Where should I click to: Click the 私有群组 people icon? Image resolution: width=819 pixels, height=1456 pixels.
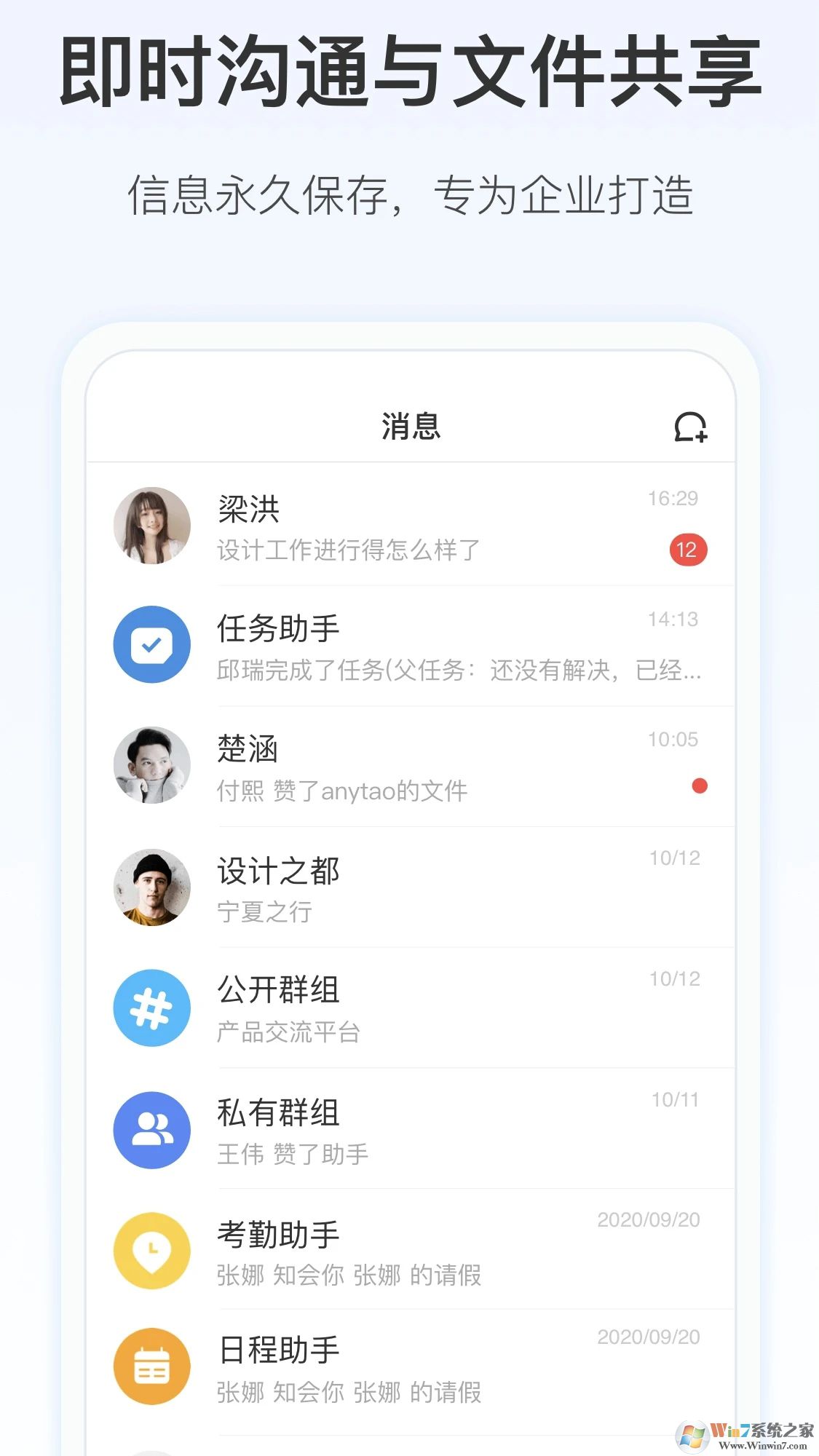pyautogui.click(x=152, y=1131)
